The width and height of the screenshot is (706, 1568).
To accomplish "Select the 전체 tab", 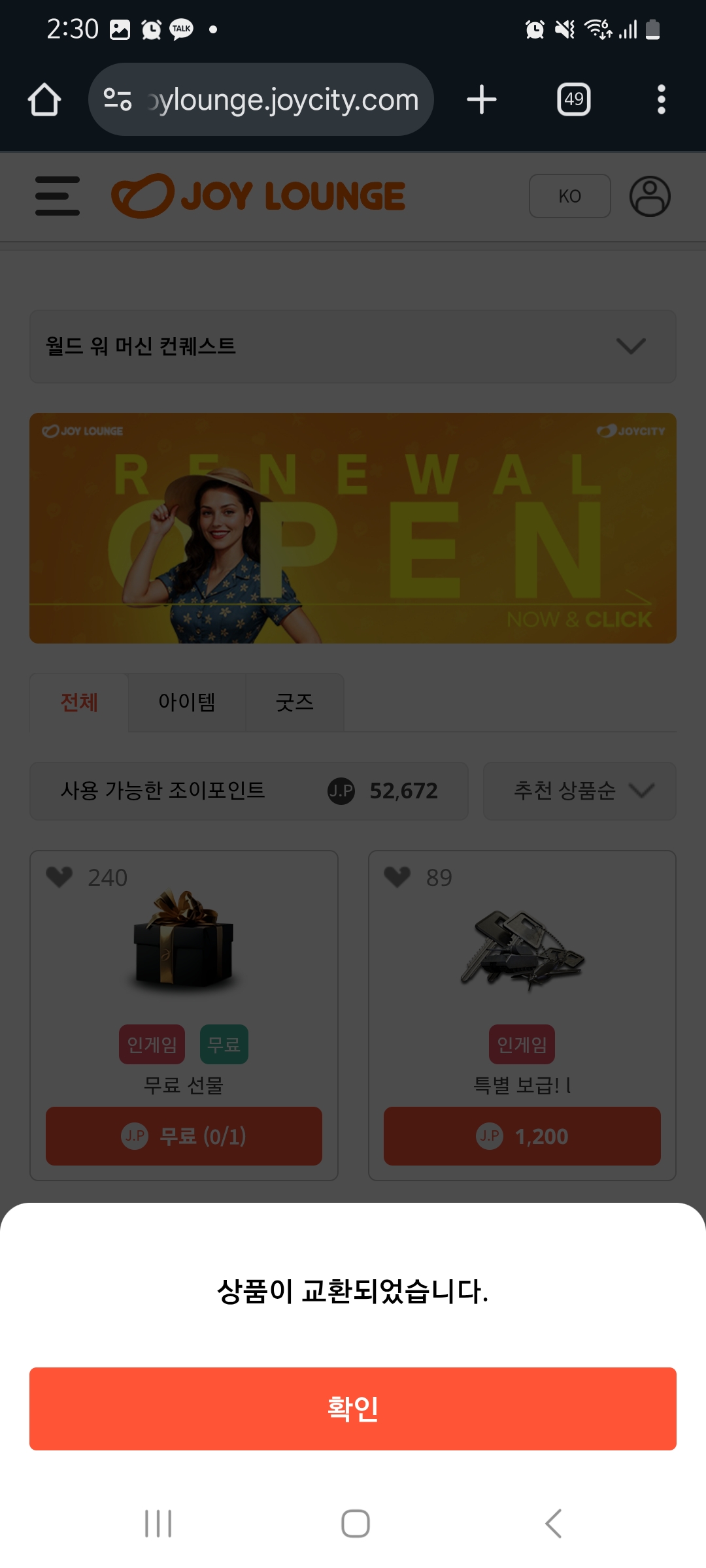I will (x=79, y=702).
